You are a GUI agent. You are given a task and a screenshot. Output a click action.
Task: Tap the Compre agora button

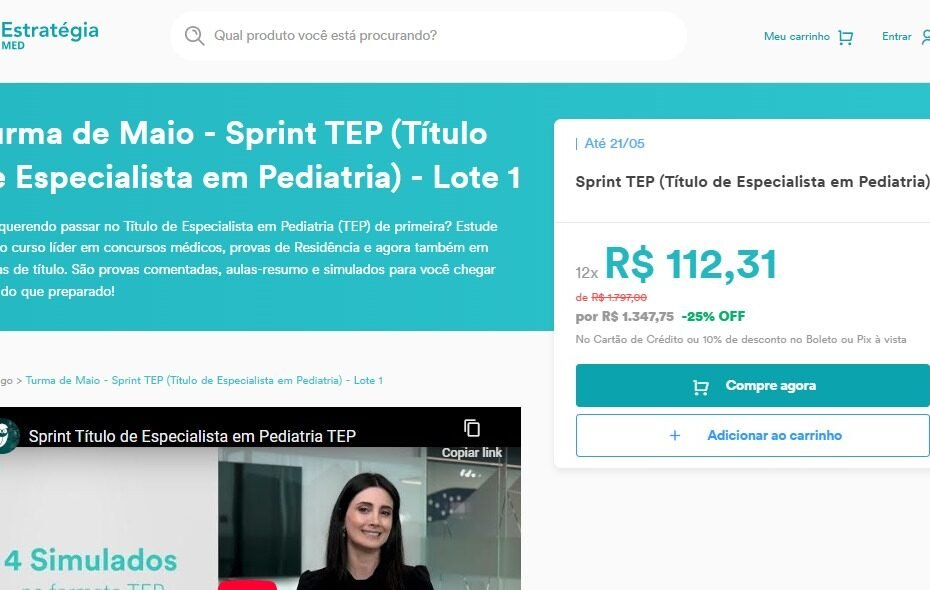pyautogui.click(x=753, y=386)
